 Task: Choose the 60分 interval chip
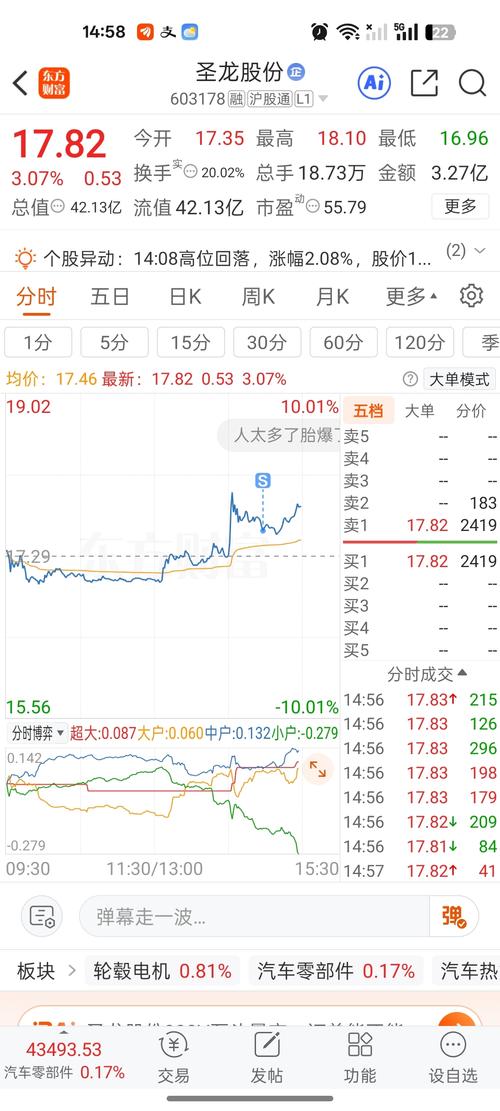click(343, 343)
